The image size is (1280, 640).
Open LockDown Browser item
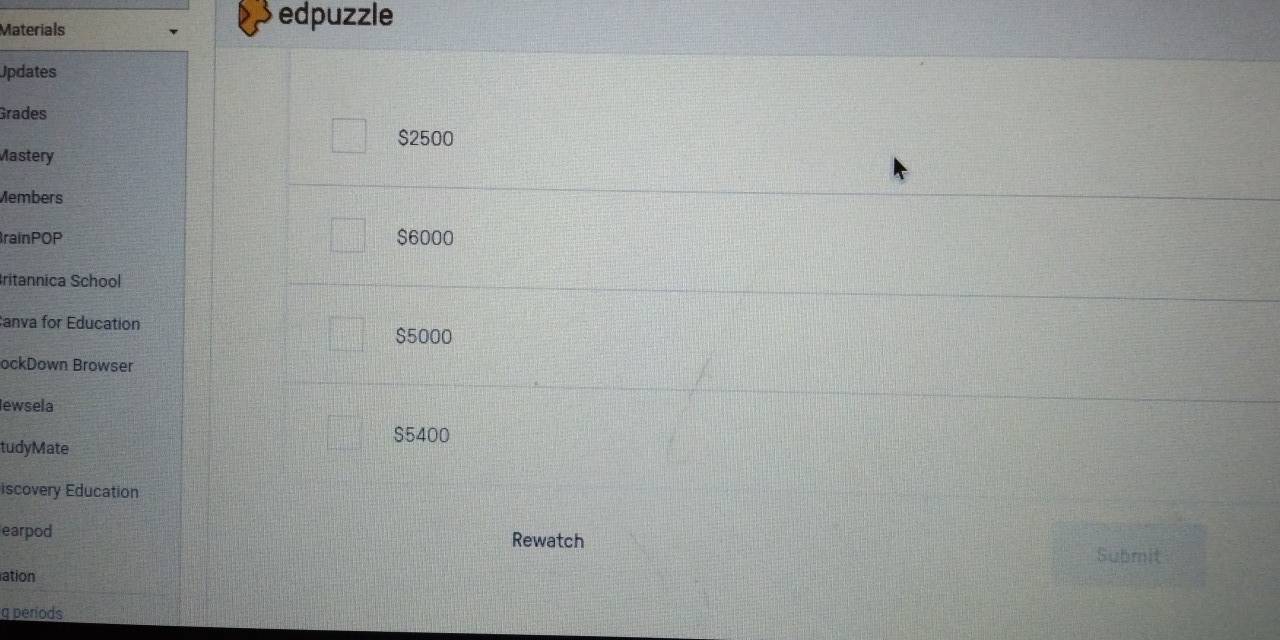[66, 366]
